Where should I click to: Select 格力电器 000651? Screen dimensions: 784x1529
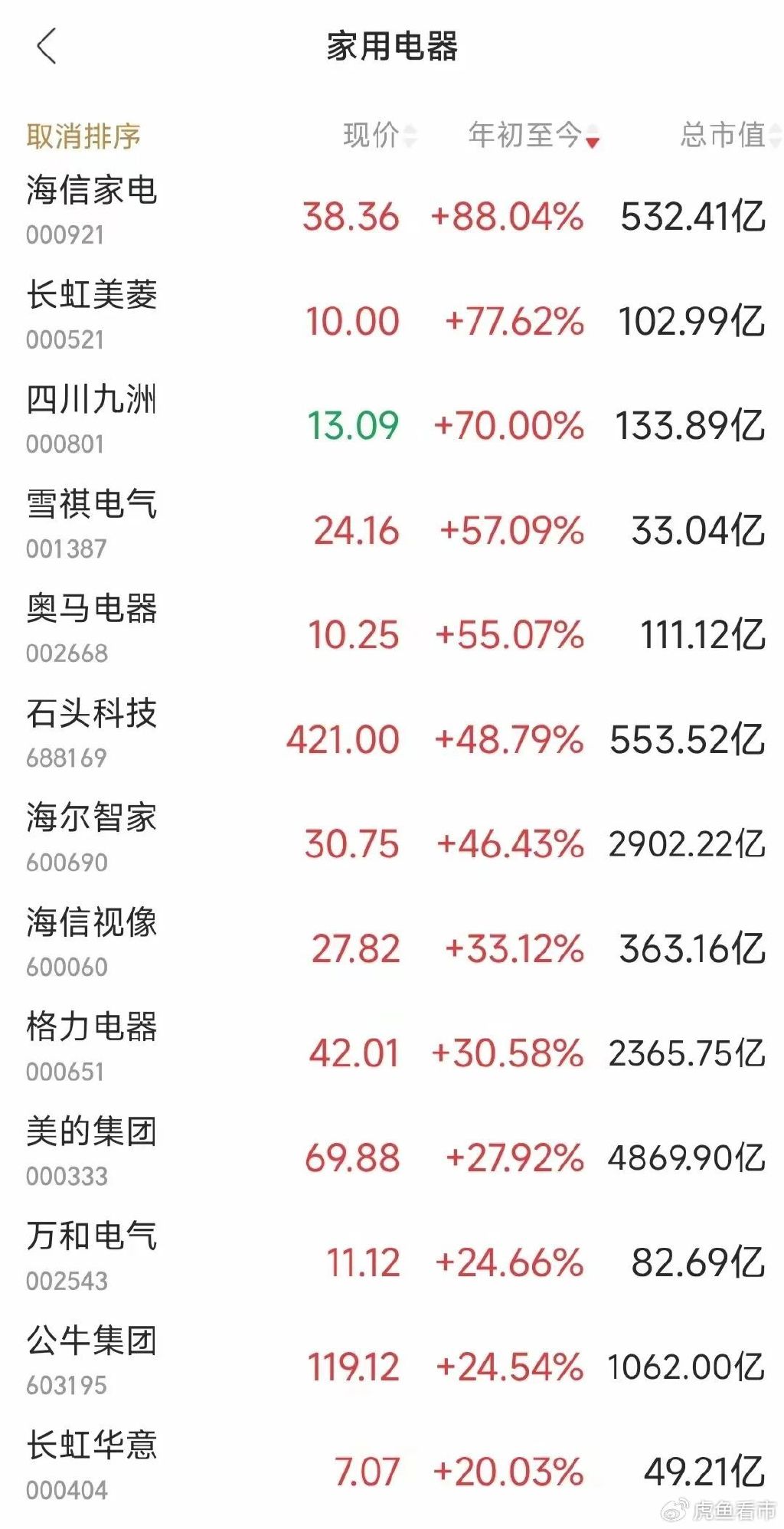pyautogui.click(x=392, y=1047)
